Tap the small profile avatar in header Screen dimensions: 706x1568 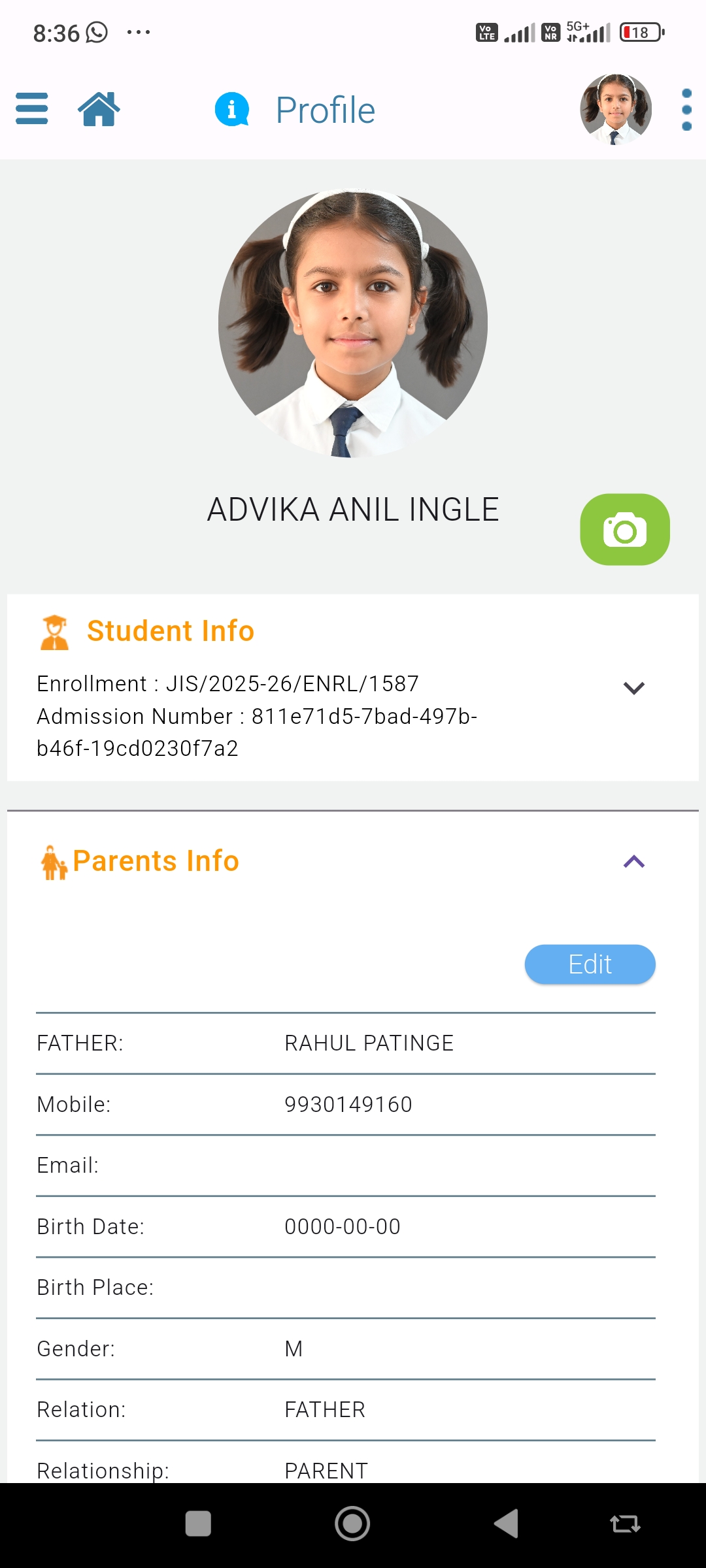[x=616, y=109]
